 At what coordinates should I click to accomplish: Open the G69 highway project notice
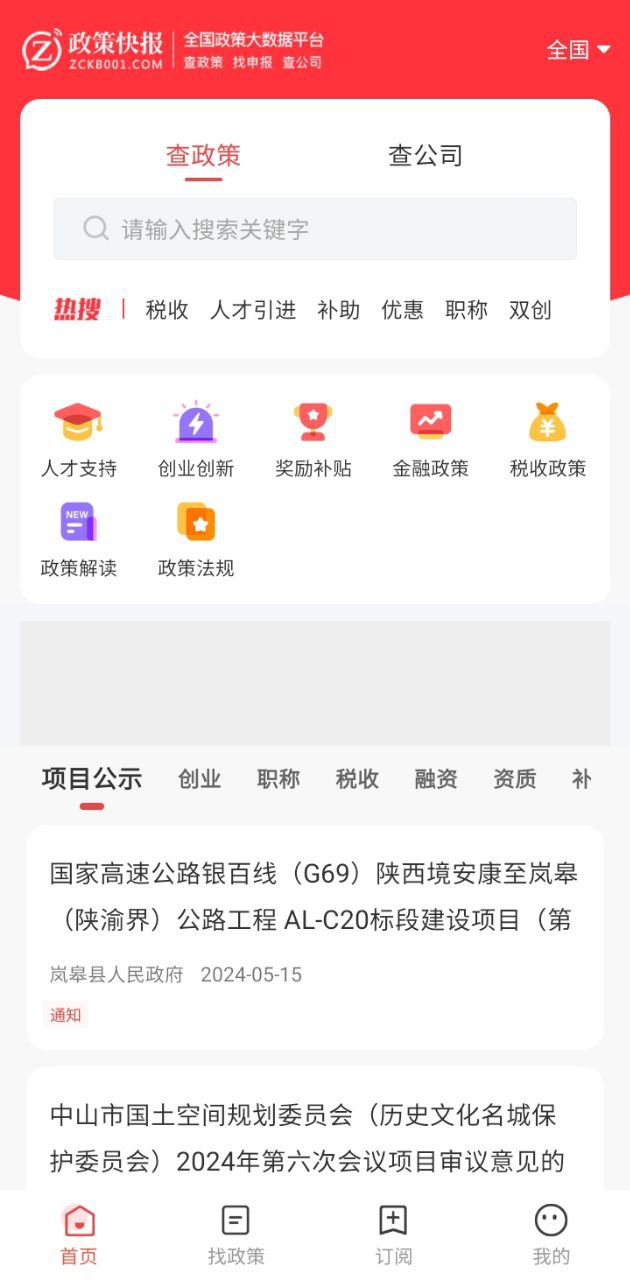(x=315, y=937)
